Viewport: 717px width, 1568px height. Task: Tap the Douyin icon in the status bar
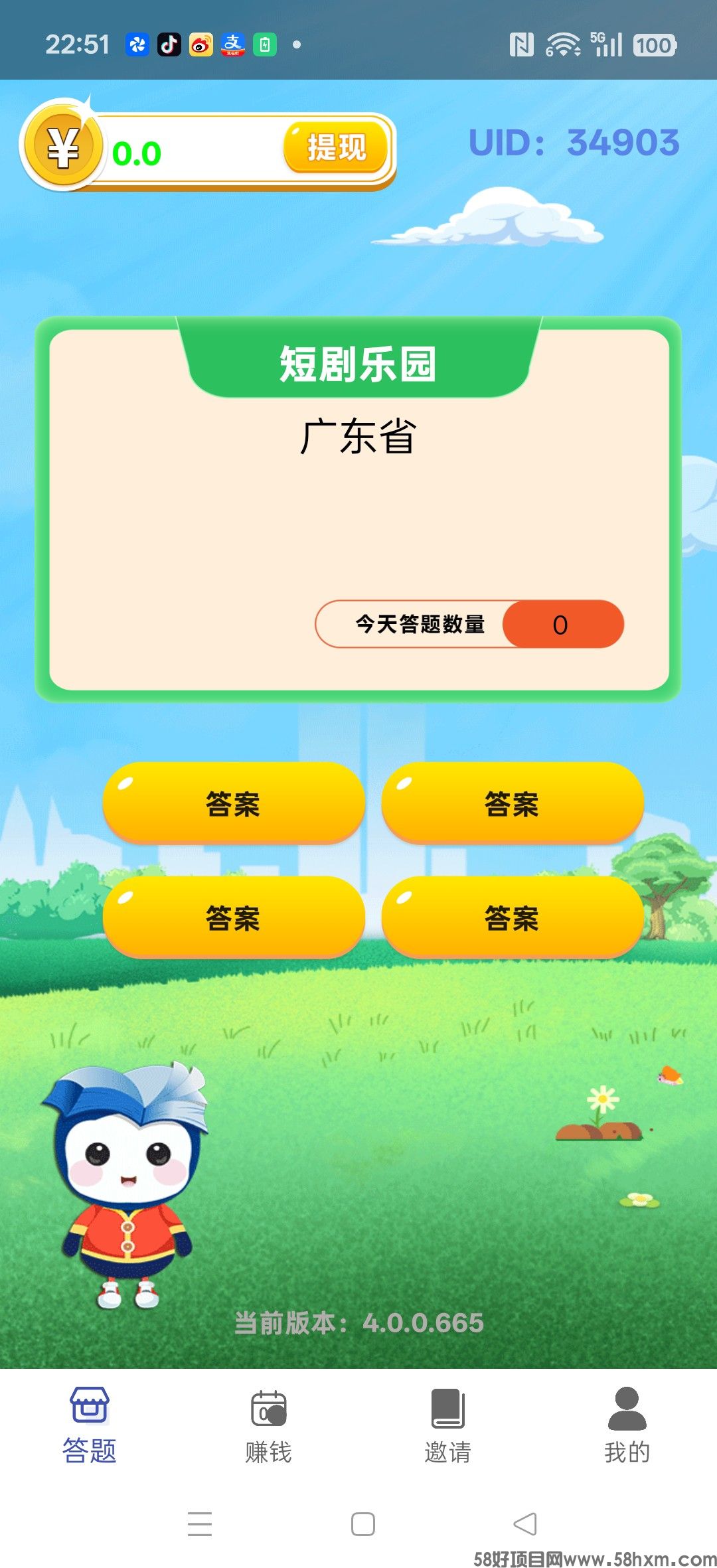point(168,45)
